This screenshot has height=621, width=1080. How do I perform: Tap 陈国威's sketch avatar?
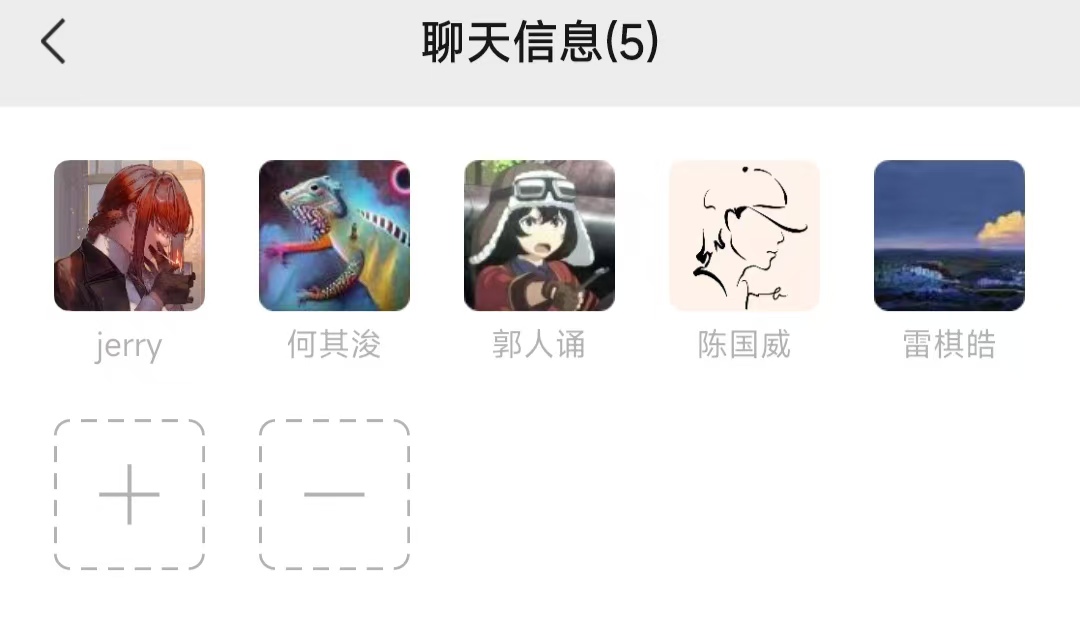coord(744,236)
